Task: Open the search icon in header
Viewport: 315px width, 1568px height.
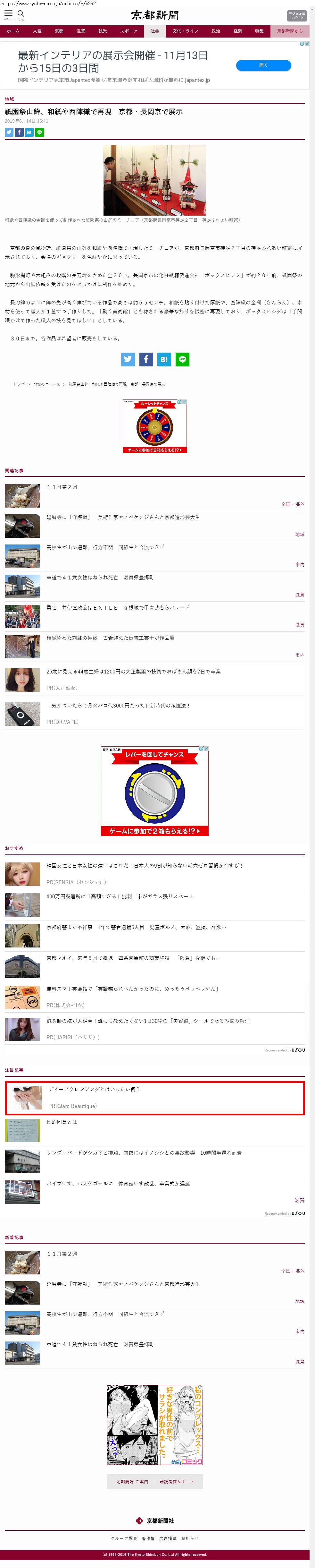Action: (x=21, y=14)
